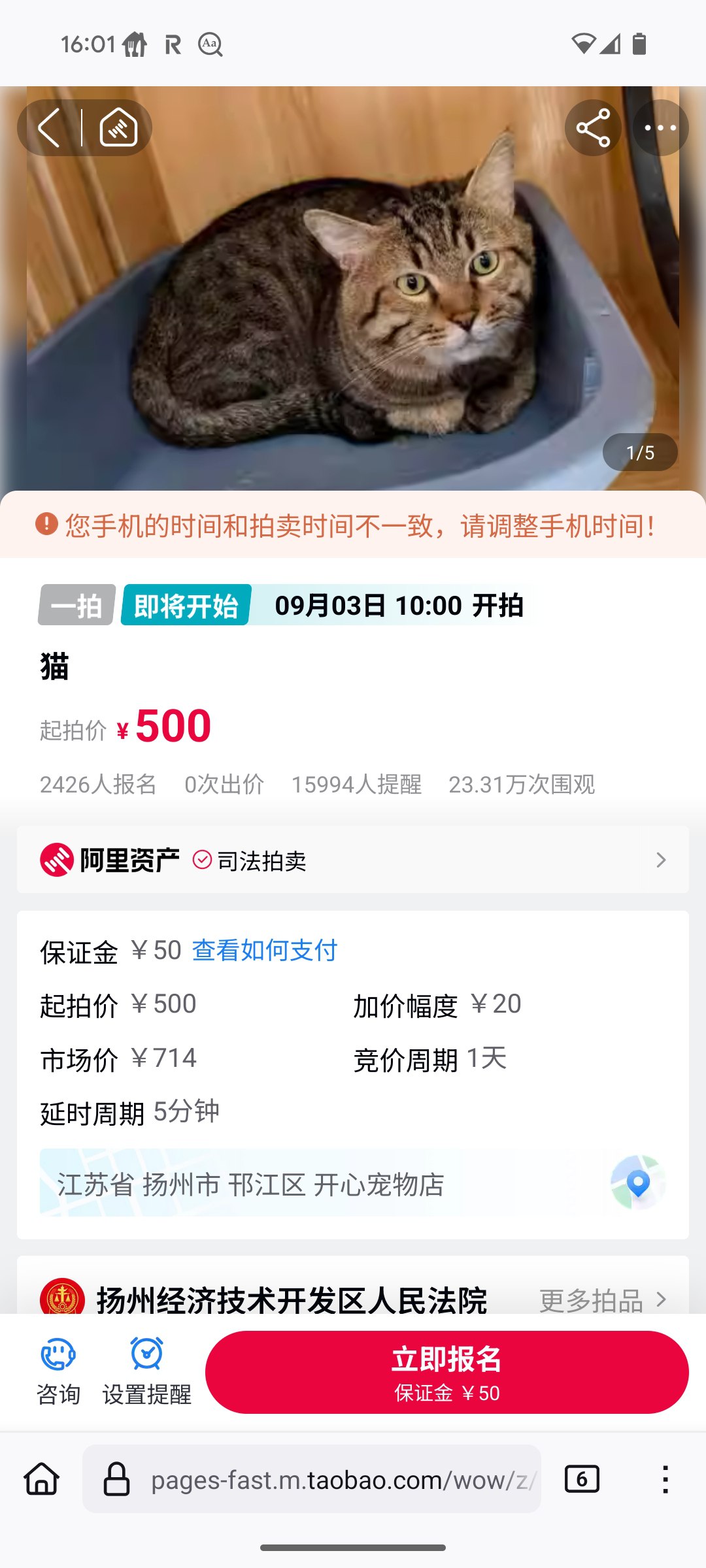Viewport: 706px width, 1568px height.
Task: View 更多拍品 from the court
Action: click(x=601, y=1300)
